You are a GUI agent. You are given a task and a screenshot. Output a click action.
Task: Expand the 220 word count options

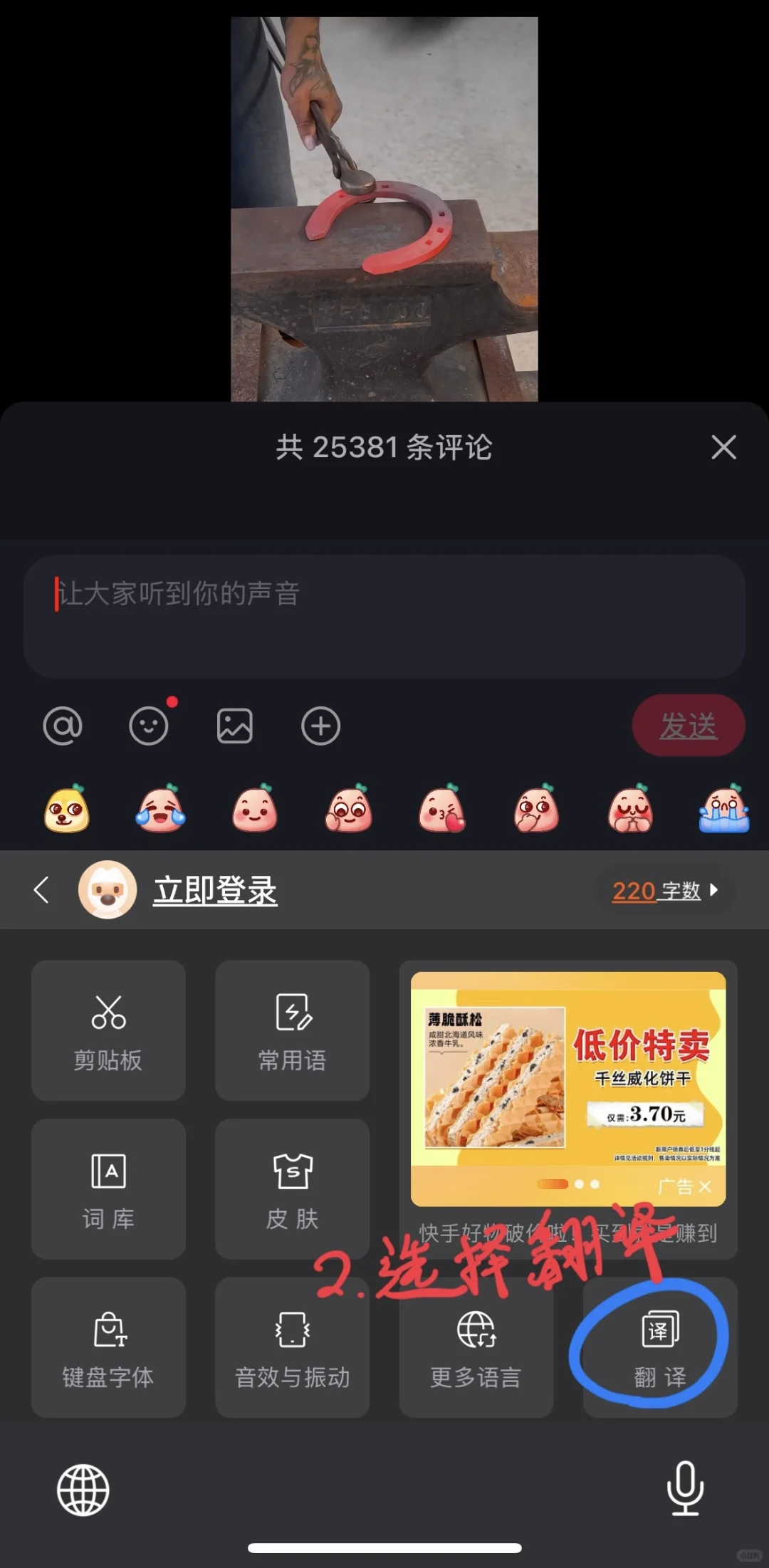pyautogui.click(x=662, y=891)
